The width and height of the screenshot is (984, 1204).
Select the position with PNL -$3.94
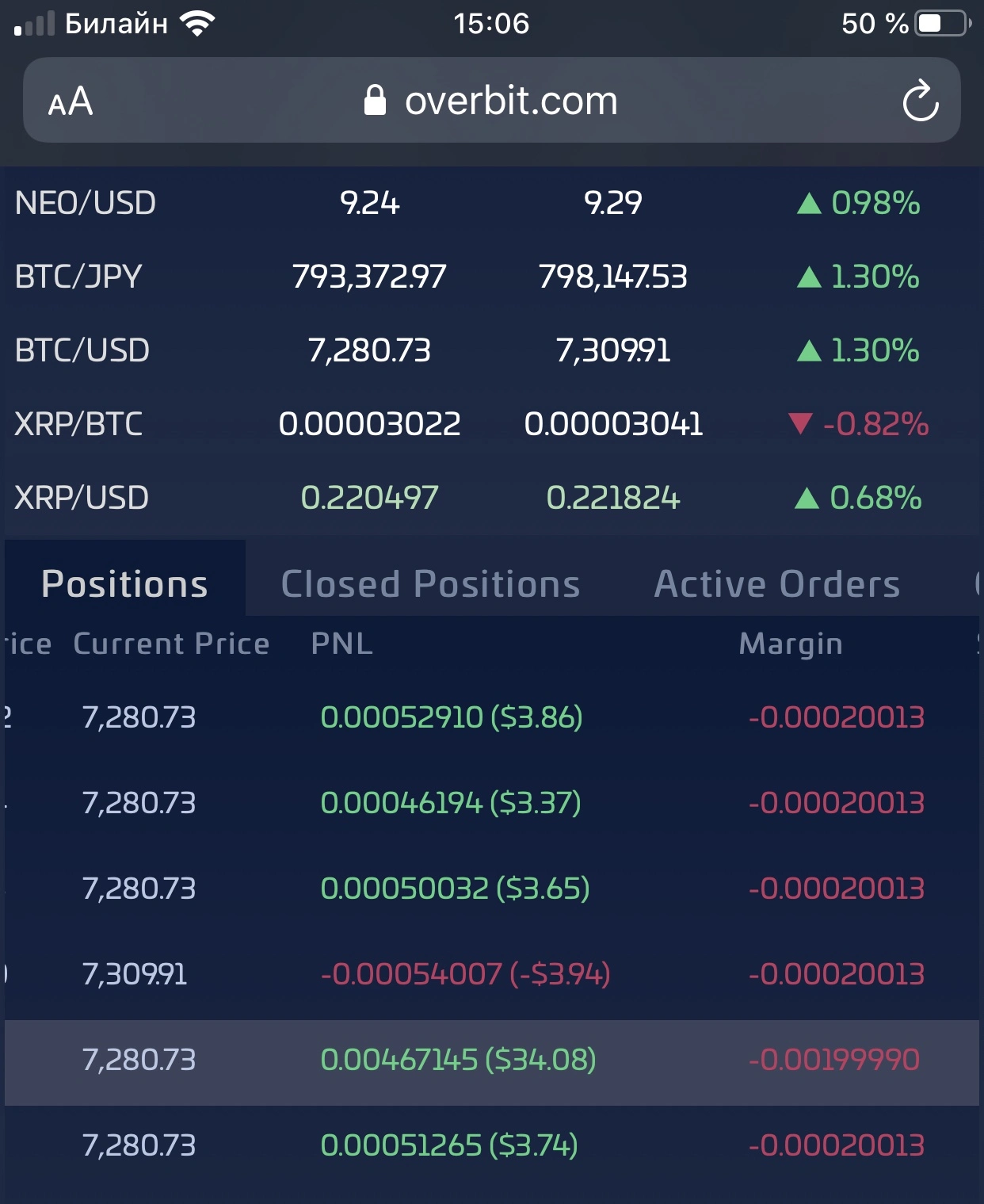pos(492,974)
